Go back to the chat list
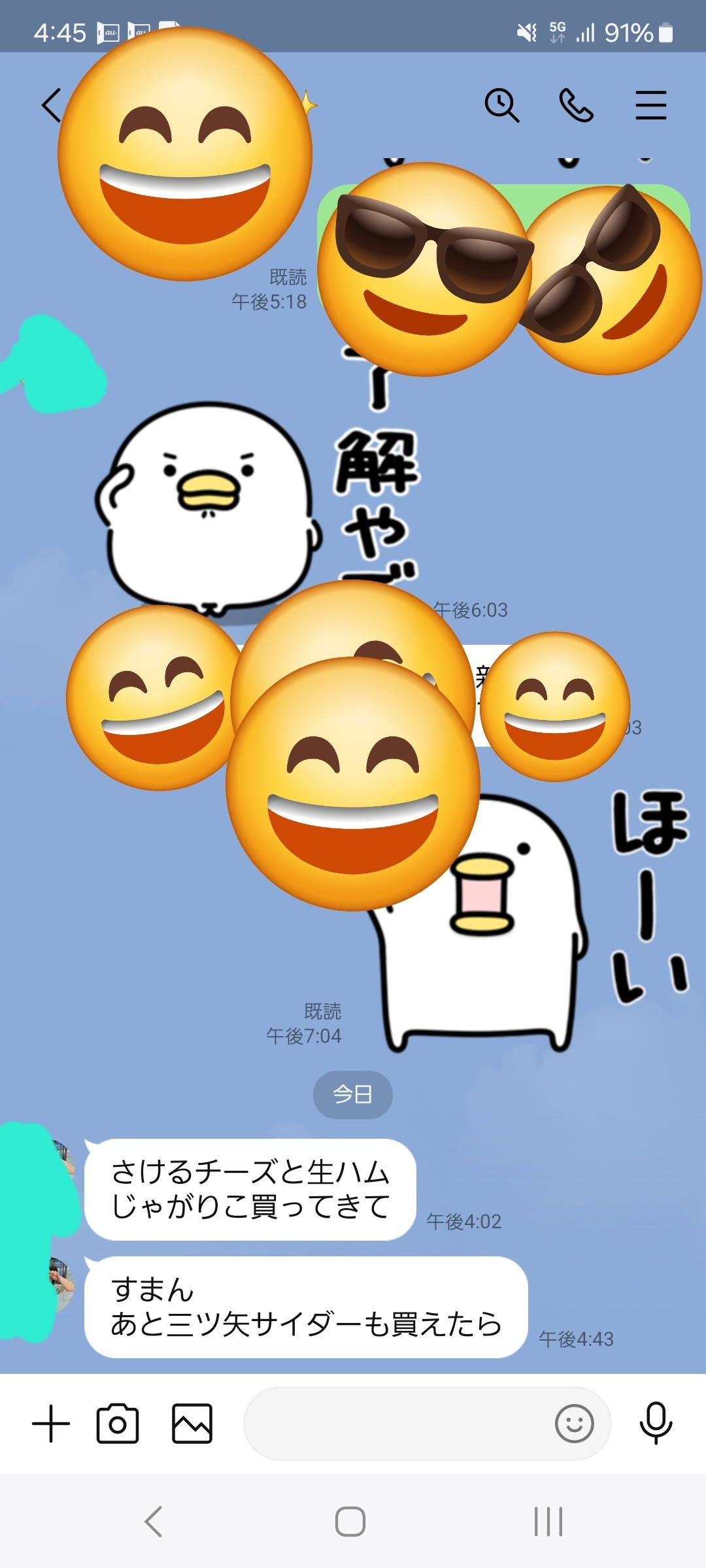This screenshot has height=1568, width=706. click(51, 105)
